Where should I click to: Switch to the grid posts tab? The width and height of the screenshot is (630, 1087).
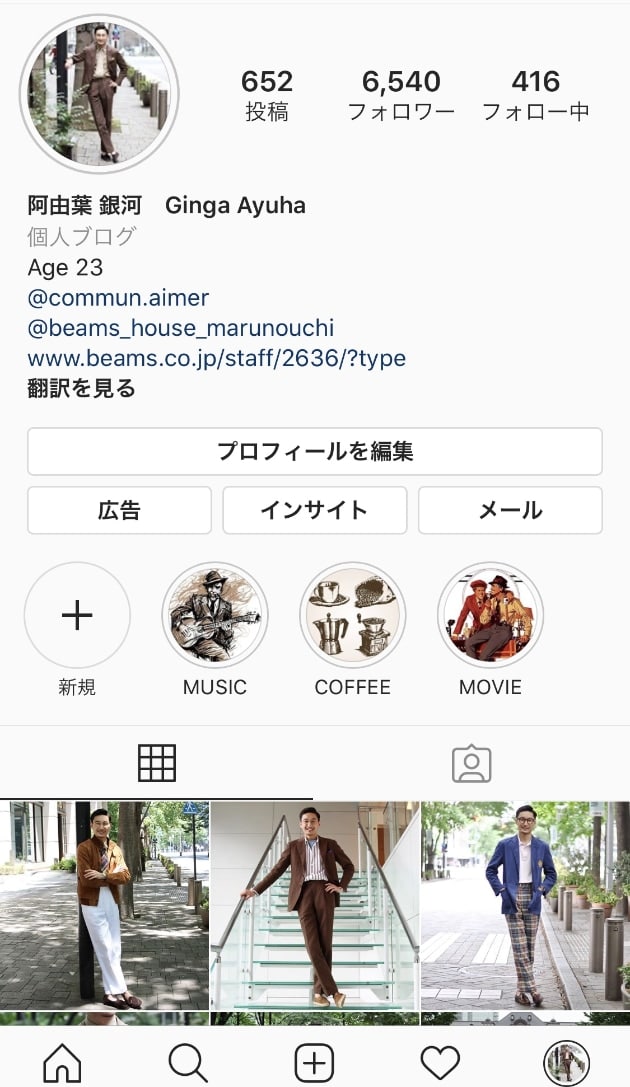157,764
